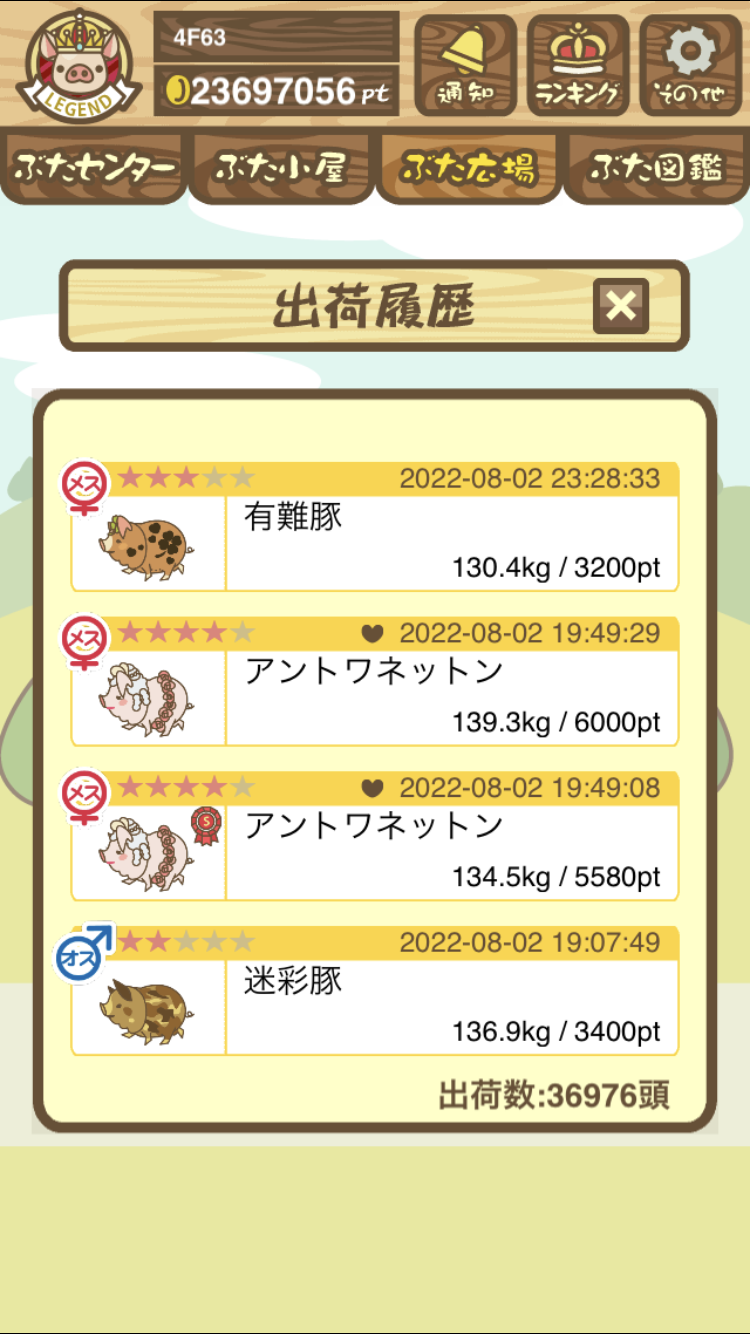Open the ランキング crown button
750x1334 pixels.
[578, 65]
